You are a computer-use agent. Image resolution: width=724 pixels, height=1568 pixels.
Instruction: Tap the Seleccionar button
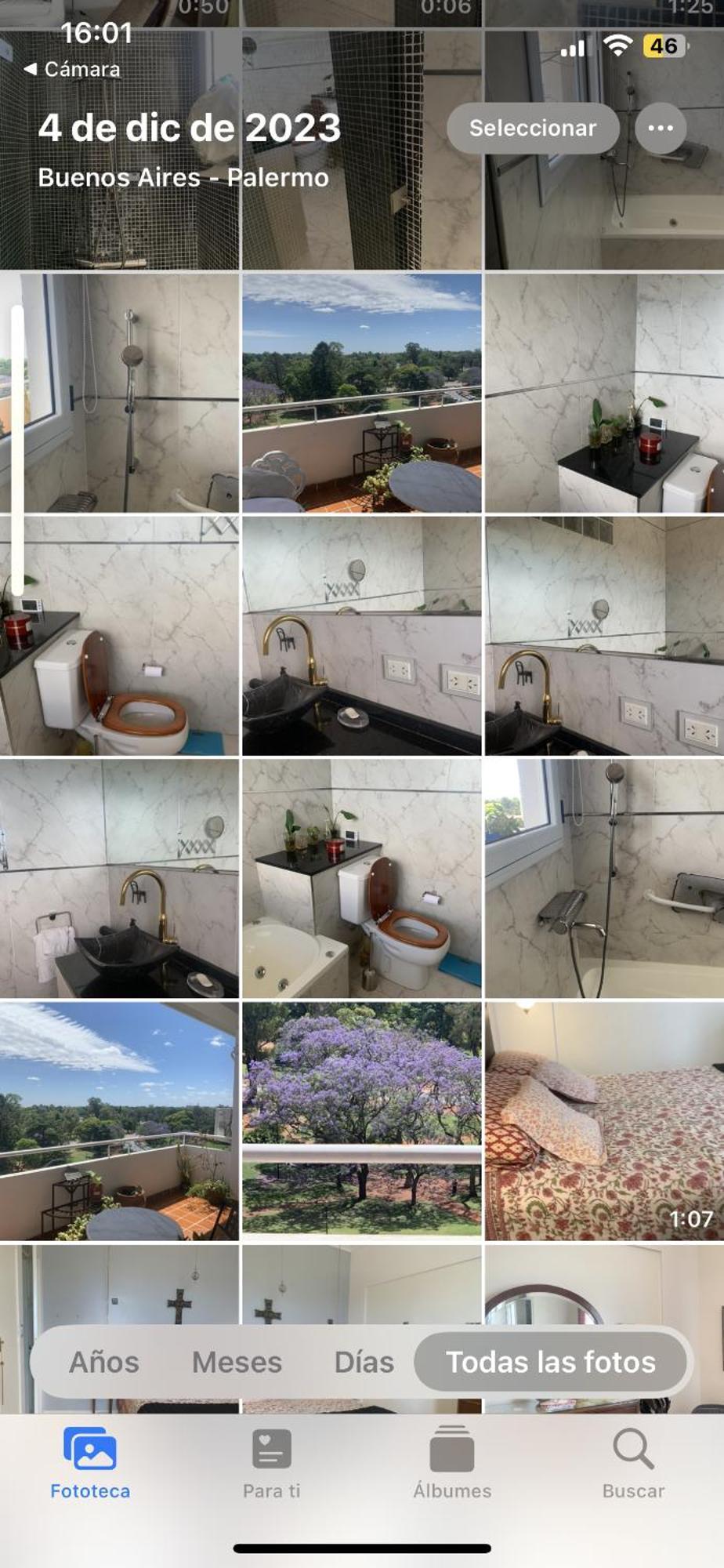[x=533, y=128]
